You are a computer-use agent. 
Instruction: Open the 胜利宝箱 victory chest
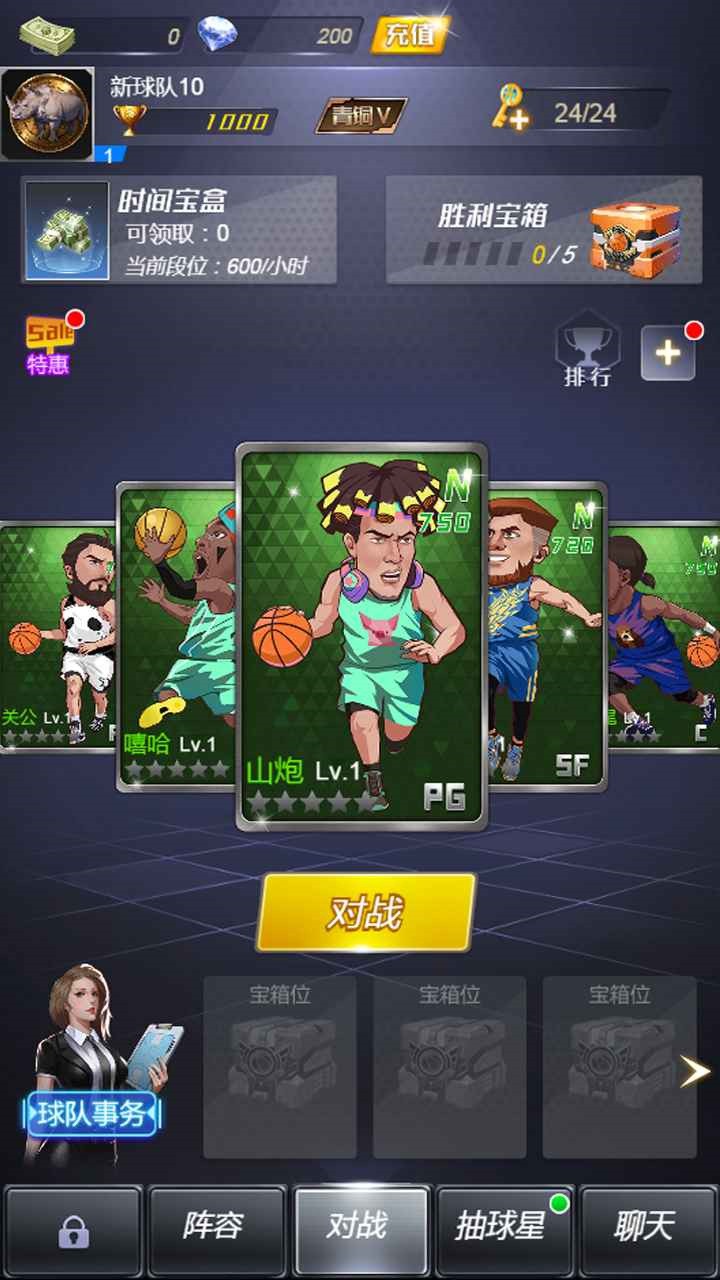click(544, 230)
